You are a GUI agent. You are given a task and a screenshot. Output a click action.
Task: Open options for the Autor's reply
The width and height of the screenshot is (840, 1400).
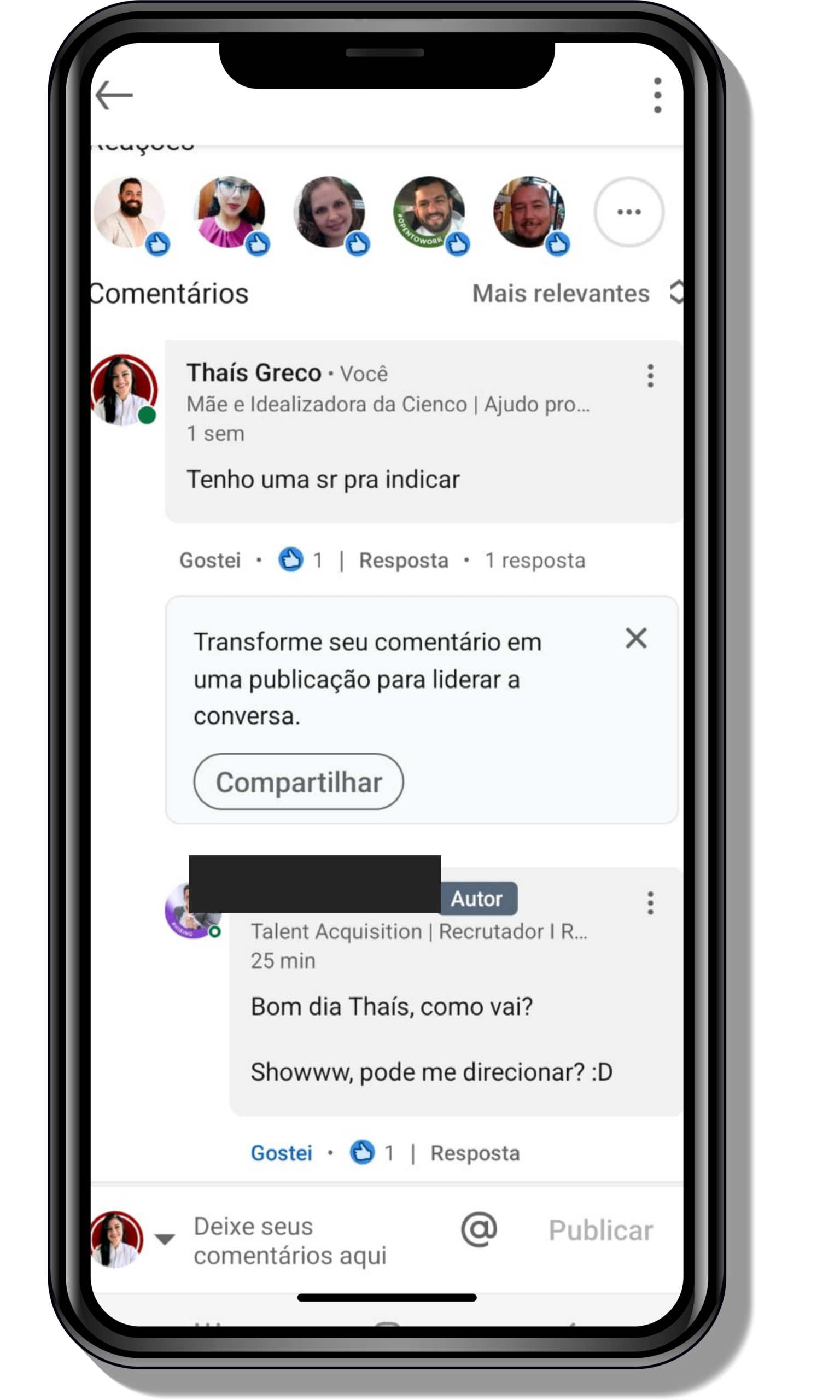click(650, 902)
